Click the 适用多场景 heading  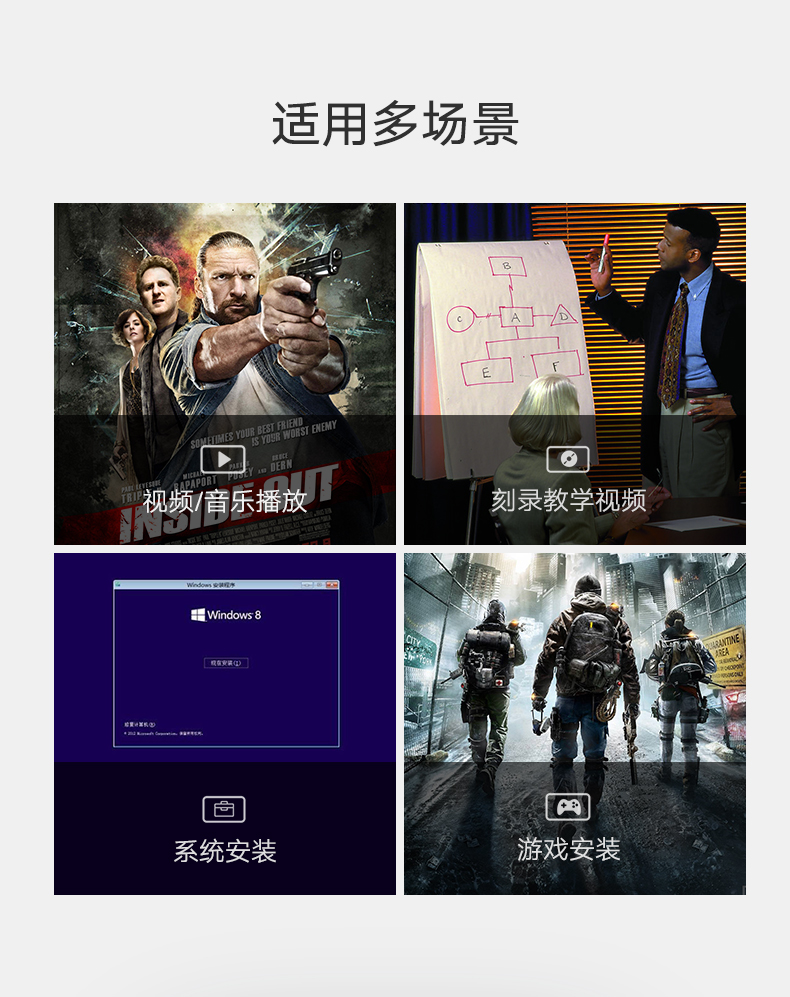click(x=395, y=122)
